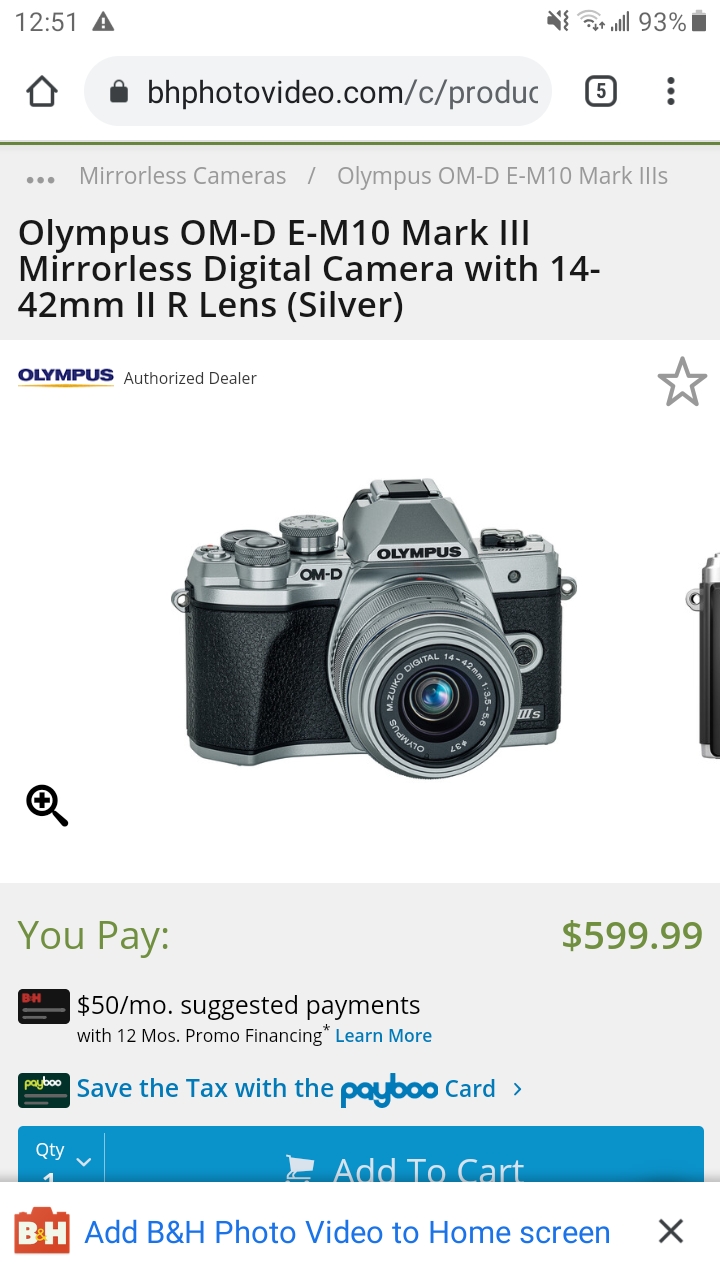Dismiss the add to Home screen banner
This screenshot has width=720, height=1280.
click(671, 1231)
